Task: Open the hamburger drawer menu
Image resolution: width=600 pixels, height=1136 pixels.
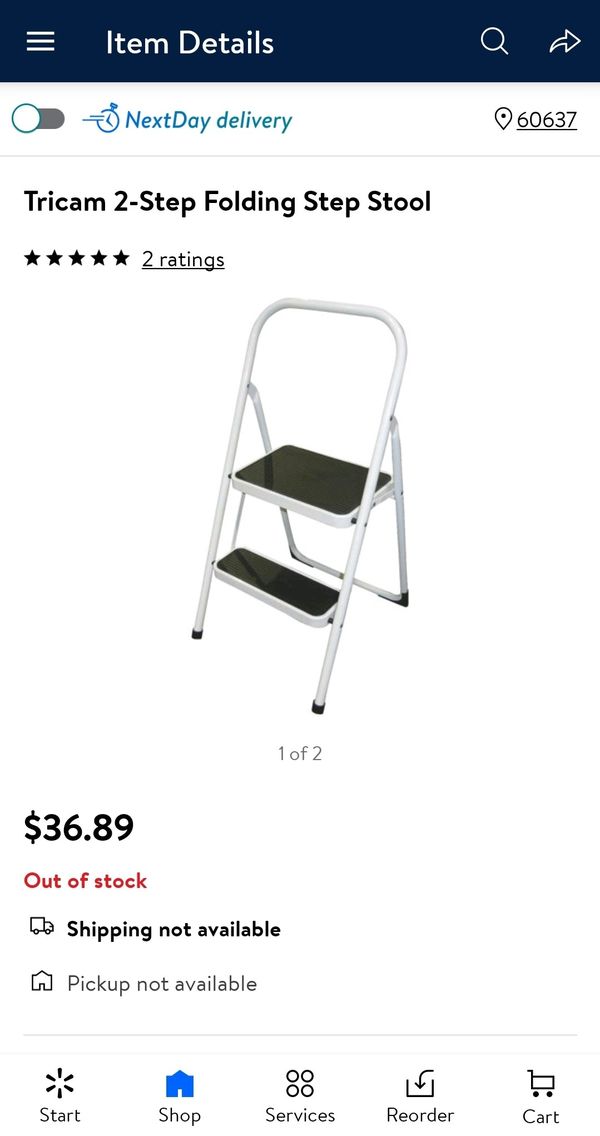Action: (40, 42)
